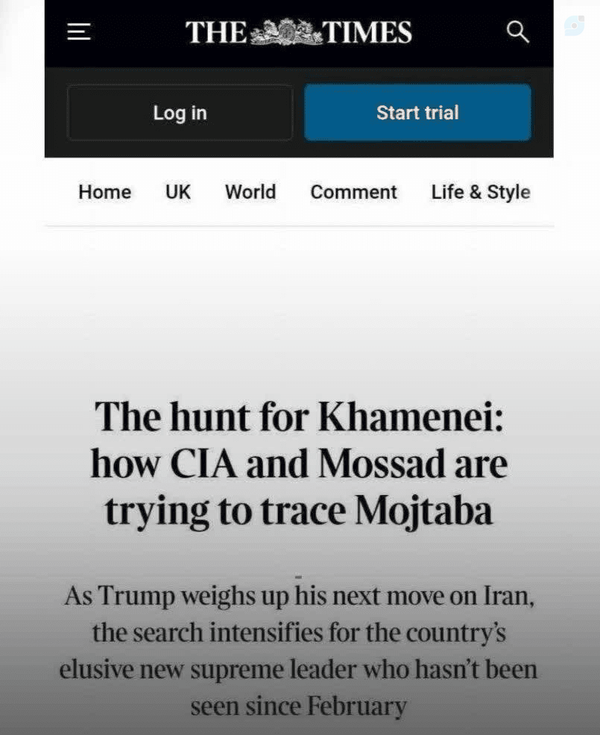600x735 pixels.
Task: Start a subscription trial
Action: [418, 112]
